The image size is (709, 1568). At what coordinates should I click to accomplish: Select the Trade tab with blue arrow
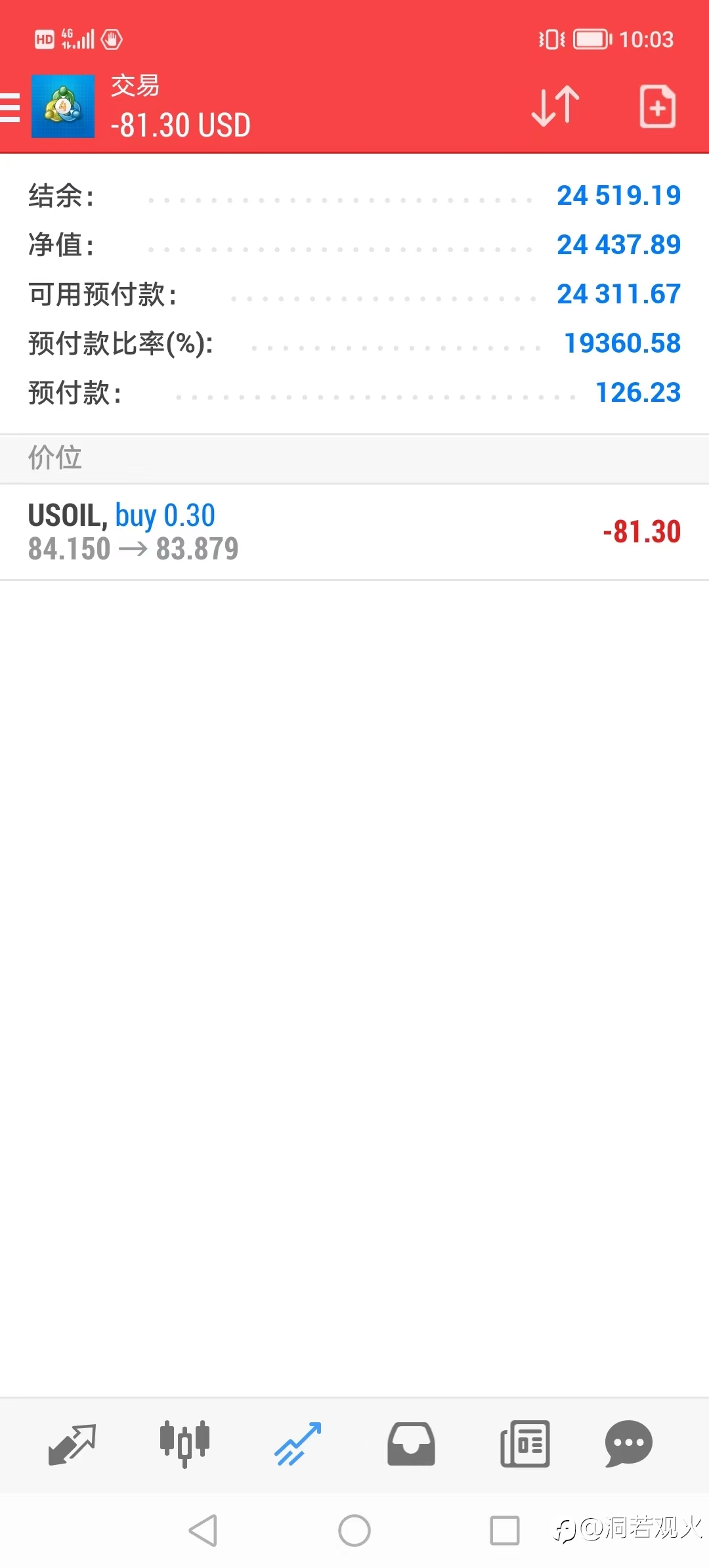click(298, 1444)
